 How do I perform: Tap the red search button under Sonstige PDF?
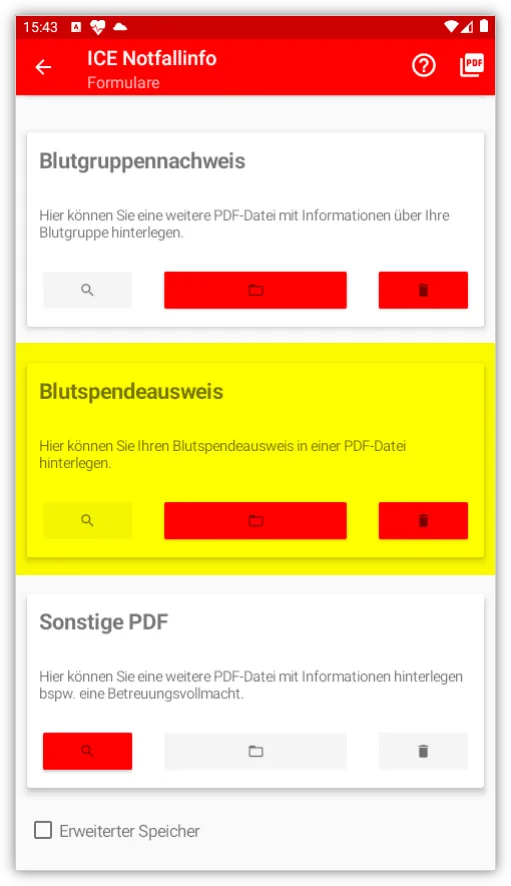87,751
